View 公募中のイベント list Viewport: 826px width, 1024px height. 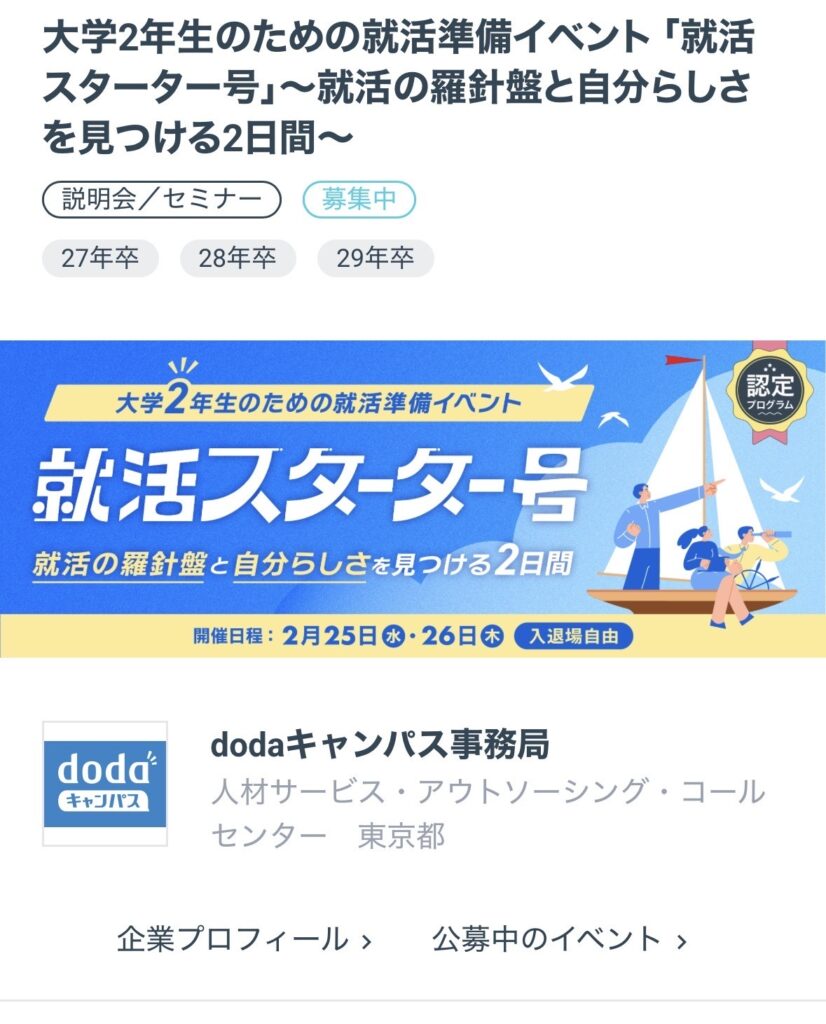559,940
